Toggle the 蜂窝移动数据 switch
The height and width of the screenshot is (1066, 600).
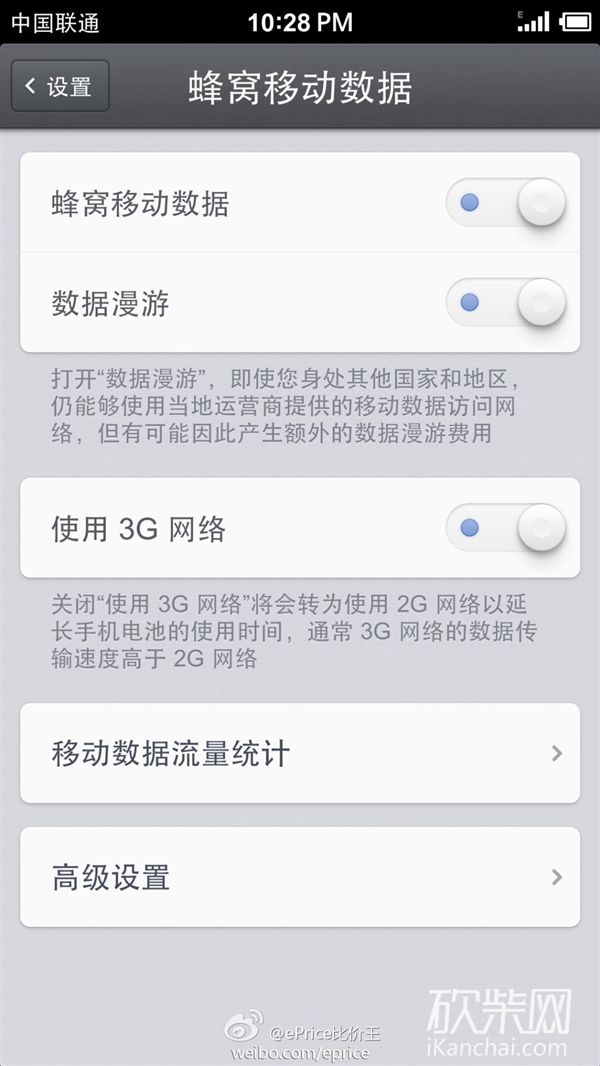(506, 203)
